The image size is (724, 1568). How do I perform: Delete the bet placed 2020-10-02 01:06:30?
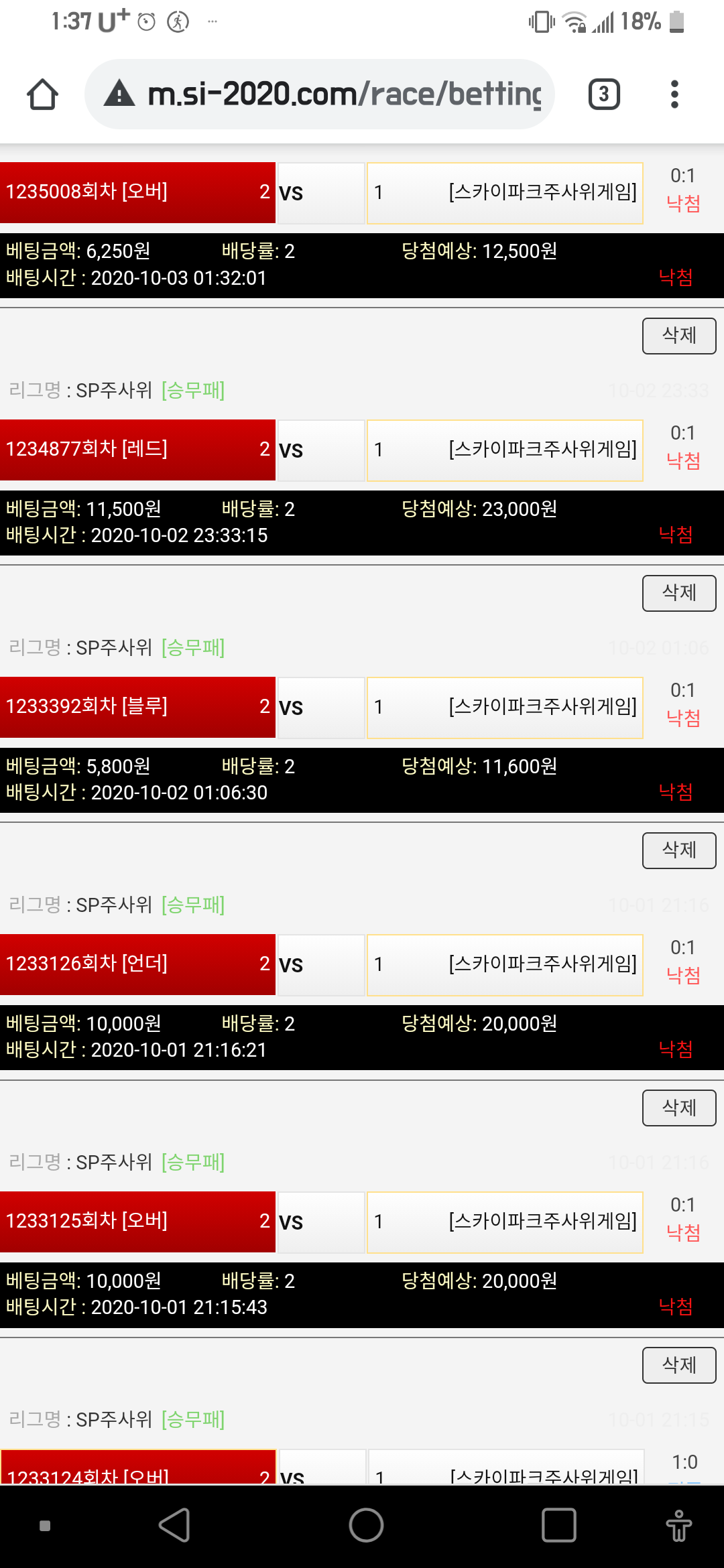tap(678, 850)
